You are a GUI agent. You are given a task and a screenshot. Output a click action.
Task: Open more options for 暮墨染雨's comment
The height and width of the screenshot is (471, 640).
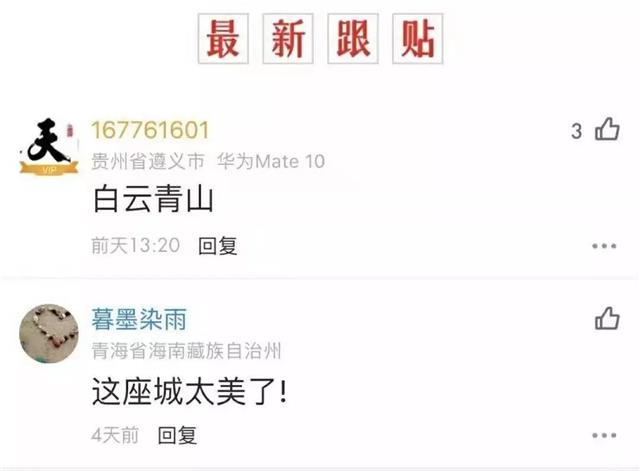tap(604, 435)
